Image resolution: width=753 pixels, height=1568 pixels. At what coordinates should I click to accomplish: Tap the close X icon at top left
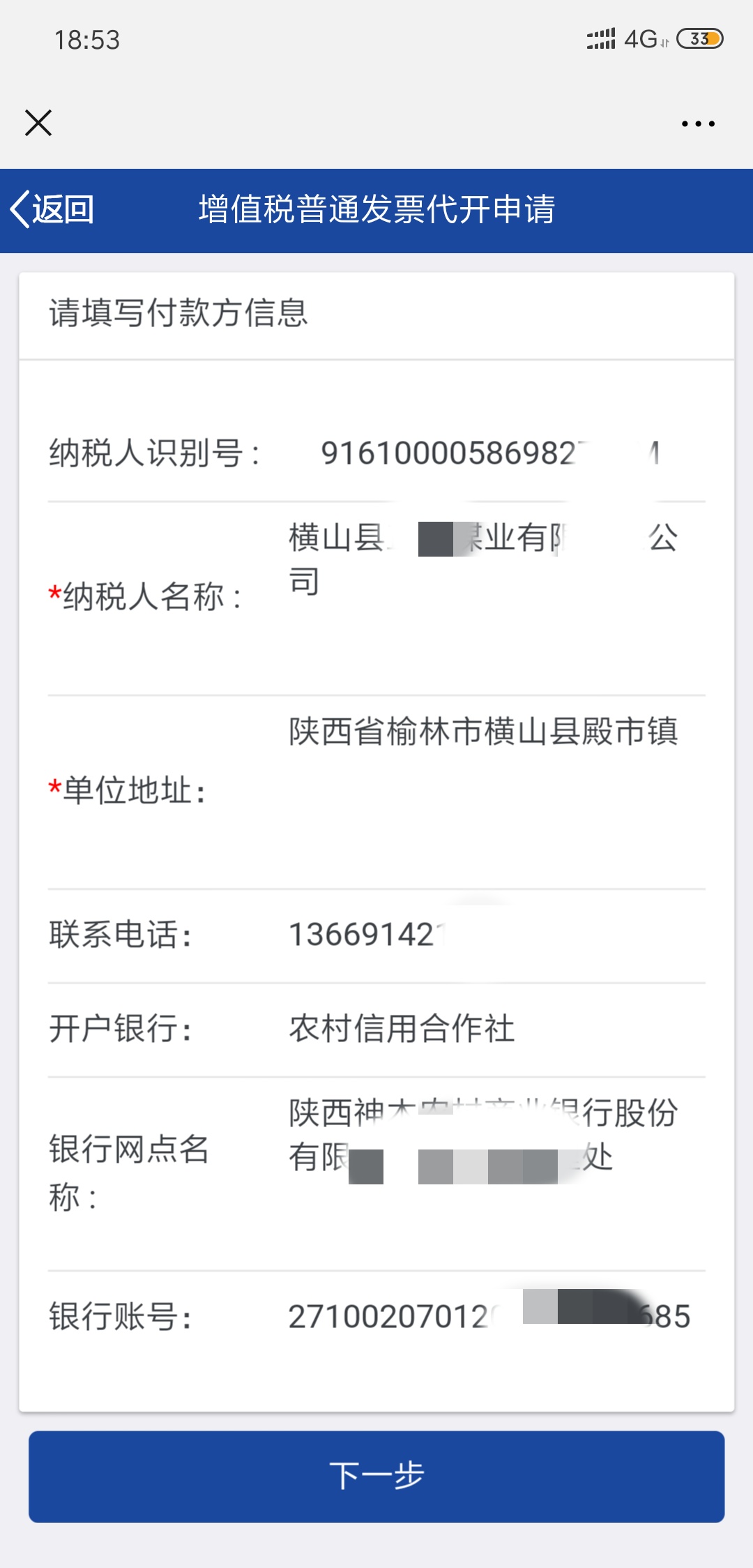40,123
